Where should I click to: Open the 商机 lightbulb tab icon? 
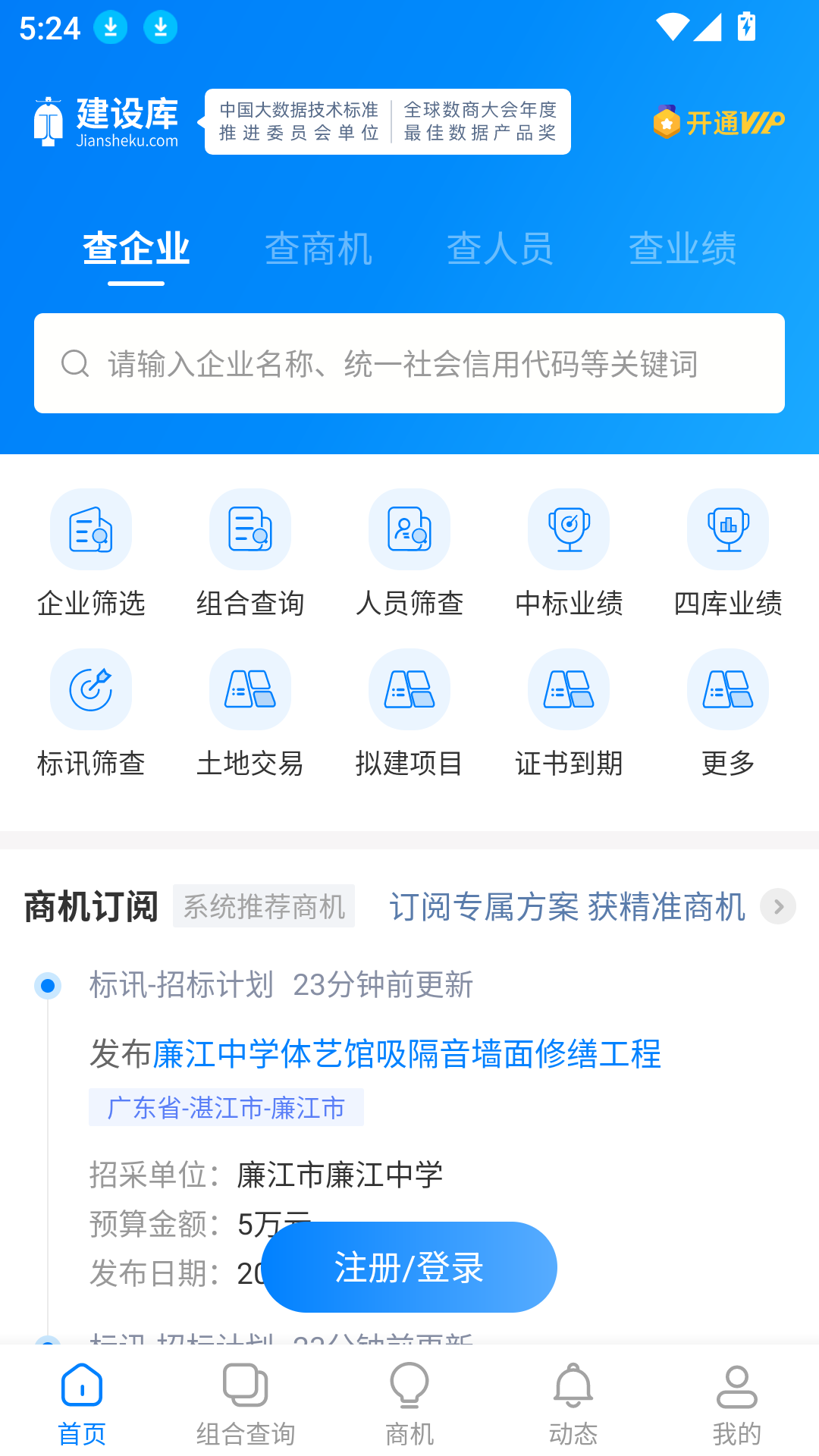point(409,1384)
